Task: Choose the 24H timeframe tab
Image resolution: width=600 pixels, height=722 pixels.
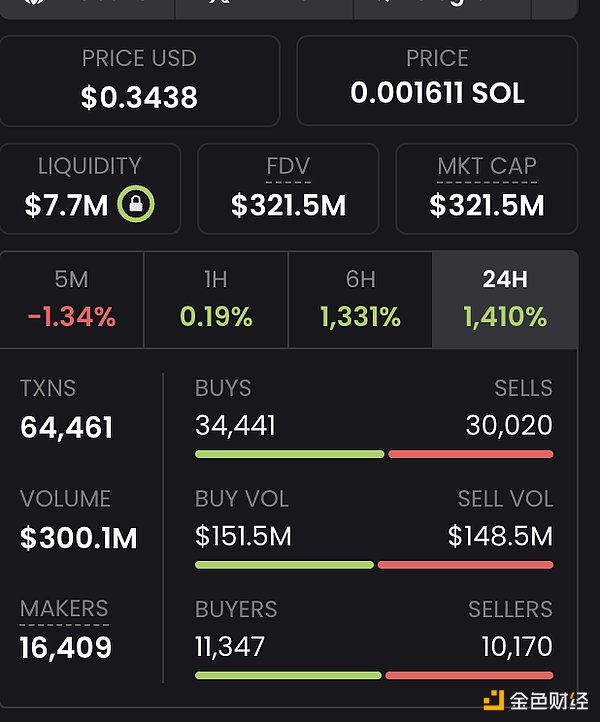Action: pos(505,299)
